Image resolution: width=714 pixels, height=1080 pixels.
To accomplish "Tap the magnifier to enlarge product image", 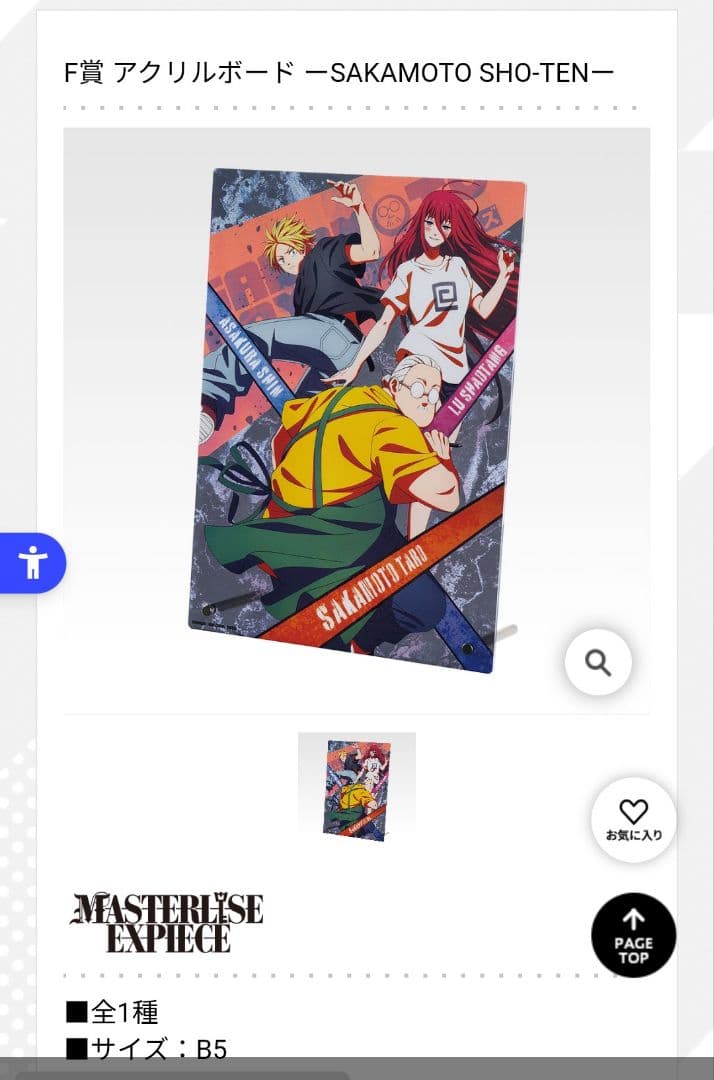I will click(598, 661).
